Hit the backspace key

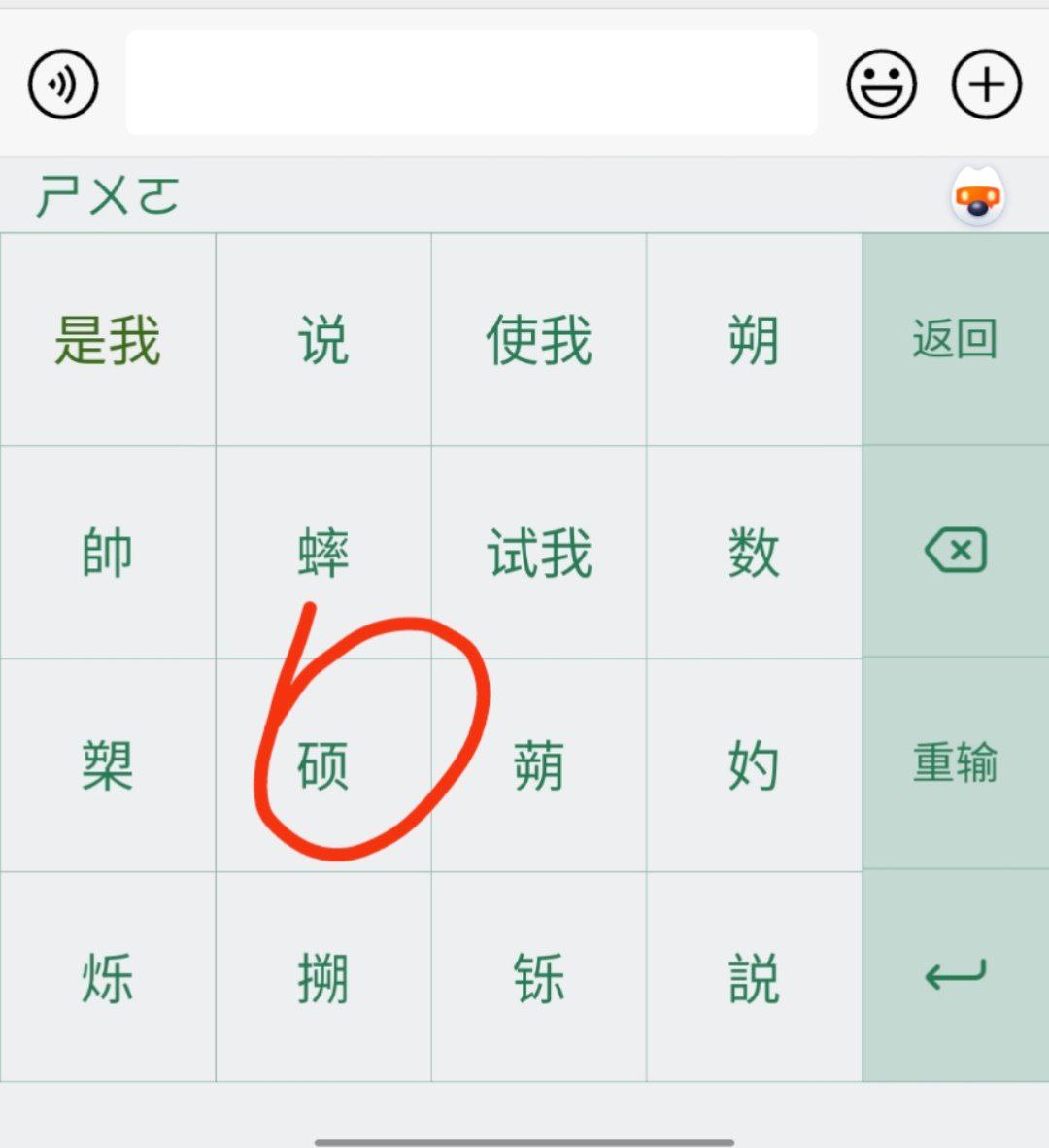click(x=956, y=551)
